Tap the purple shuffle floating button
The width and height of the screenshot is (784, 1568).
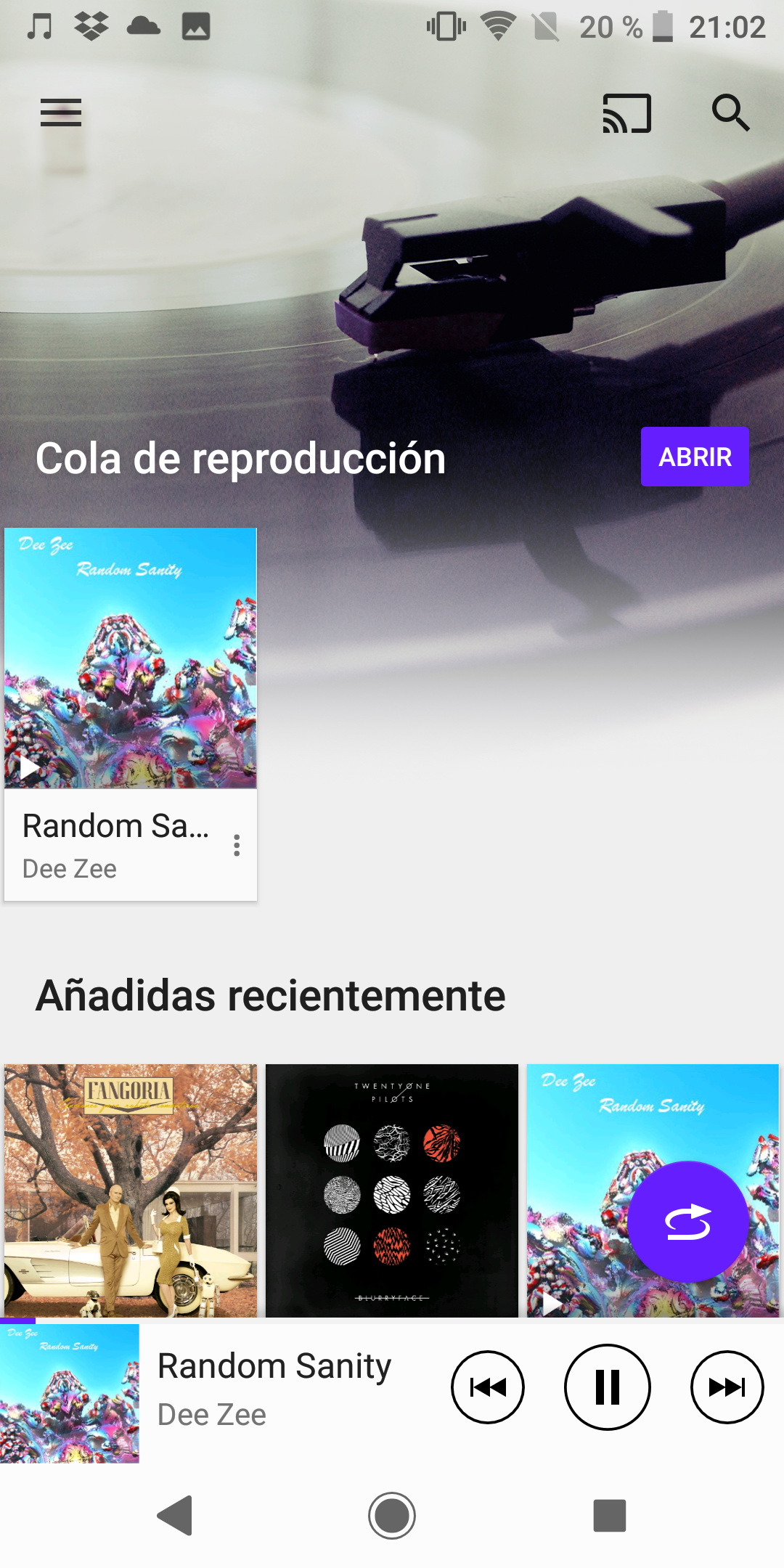click(x=687, y=1222)
